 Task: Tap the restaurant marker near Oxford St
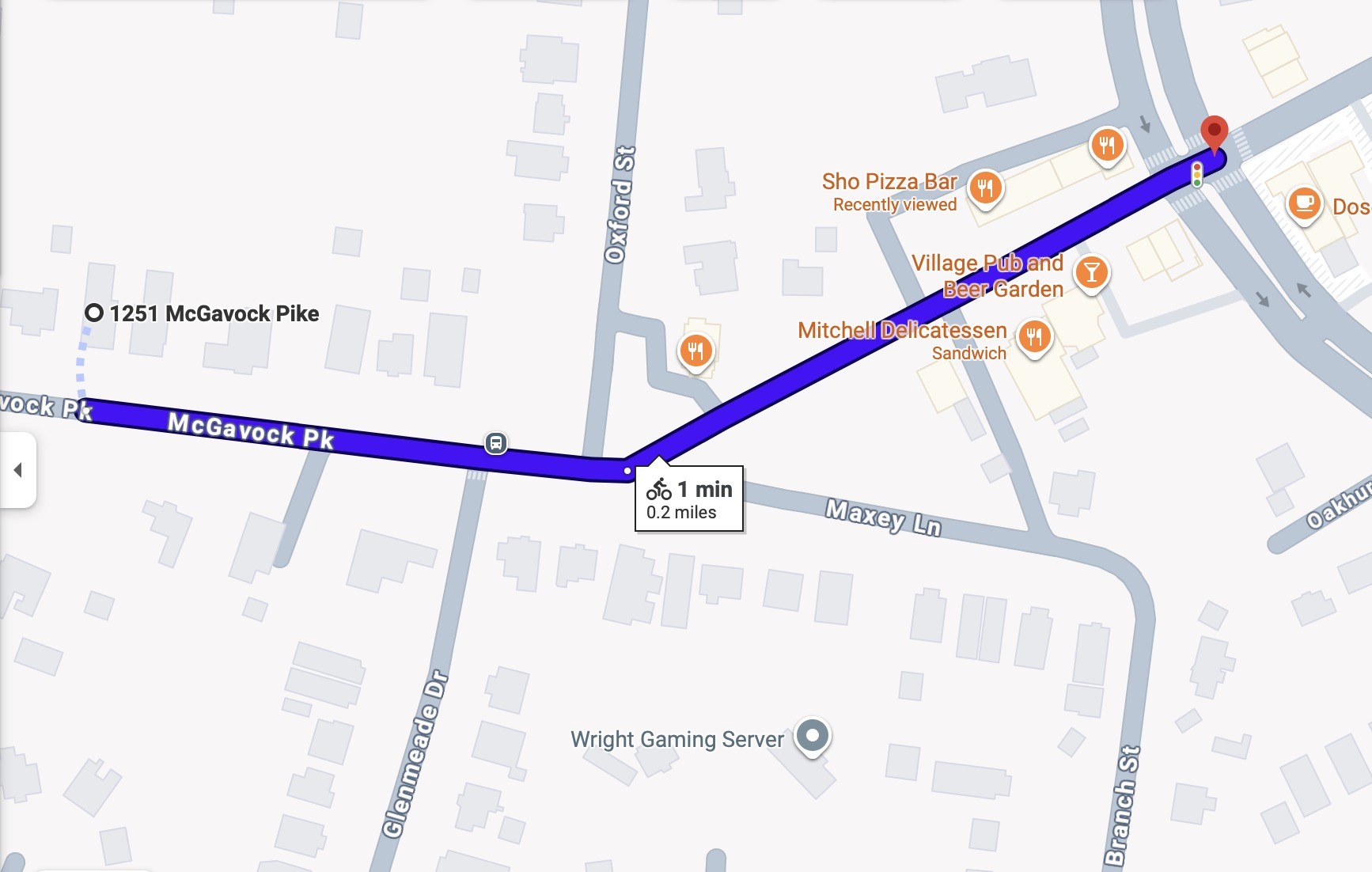pyautogui.click(x=695, y=350)
